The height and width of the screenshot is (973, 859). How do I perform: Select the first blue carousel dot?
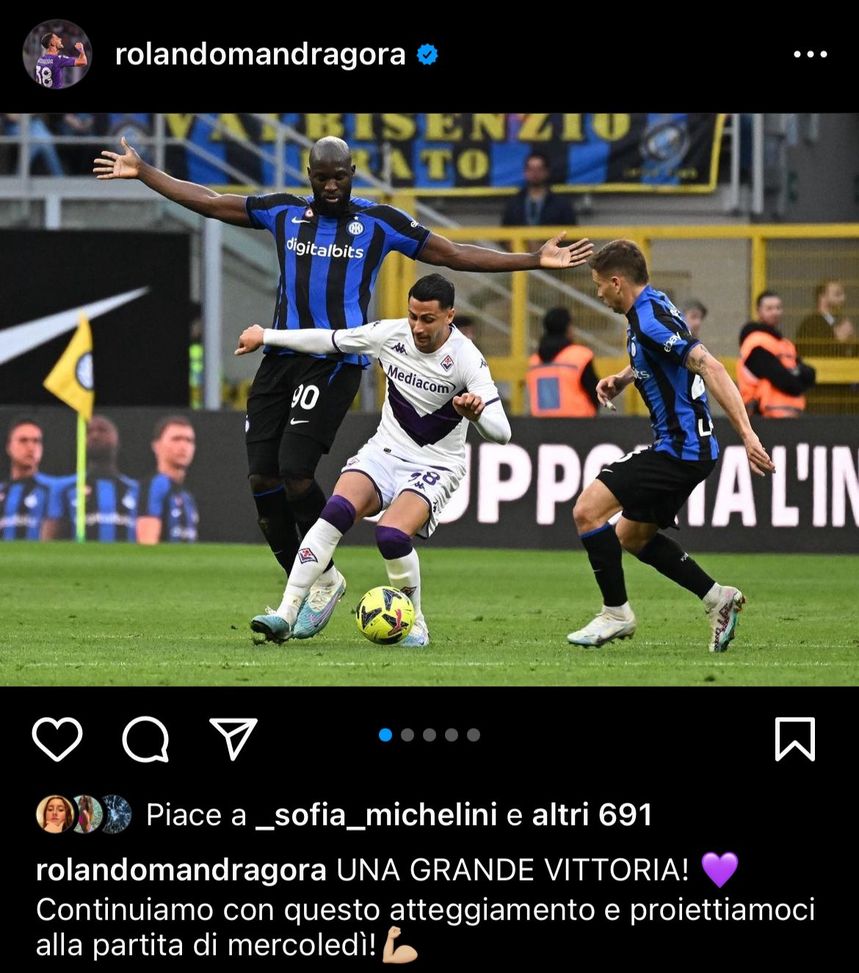[384, 734]
